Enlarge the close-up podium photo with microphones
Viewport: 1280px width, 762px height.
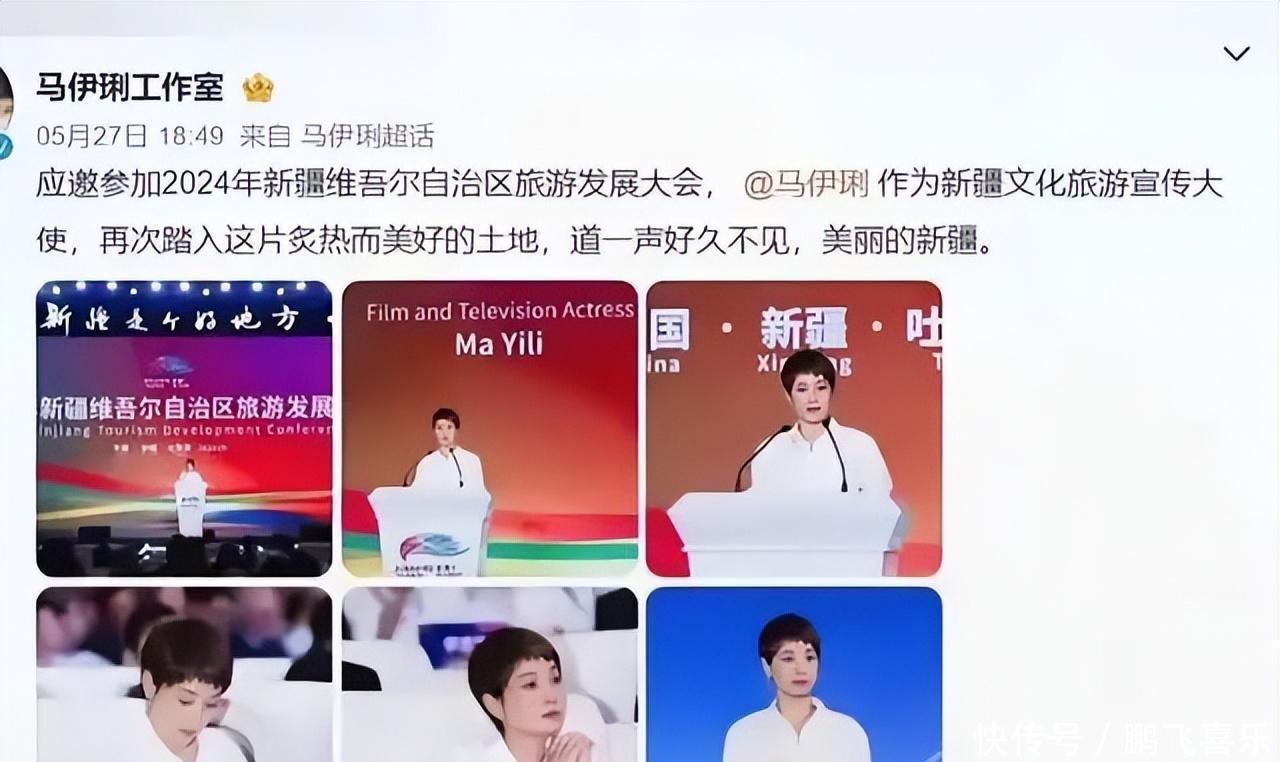(x=794, y=428)
